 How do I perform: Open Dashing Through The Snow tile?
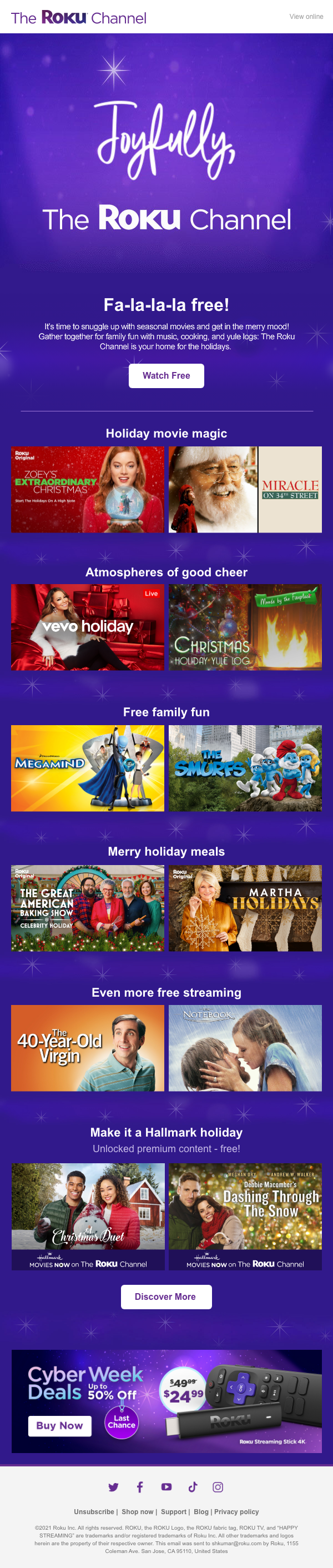(245, 1215)
